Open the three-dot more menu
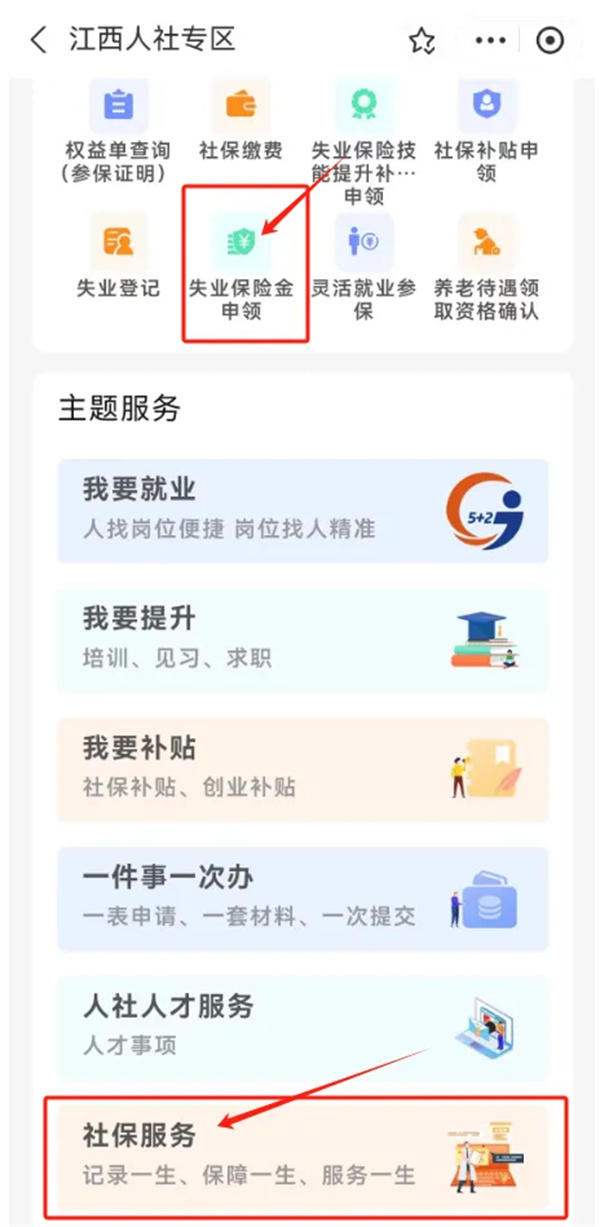The image size is (600, 1227). (490, 40)
